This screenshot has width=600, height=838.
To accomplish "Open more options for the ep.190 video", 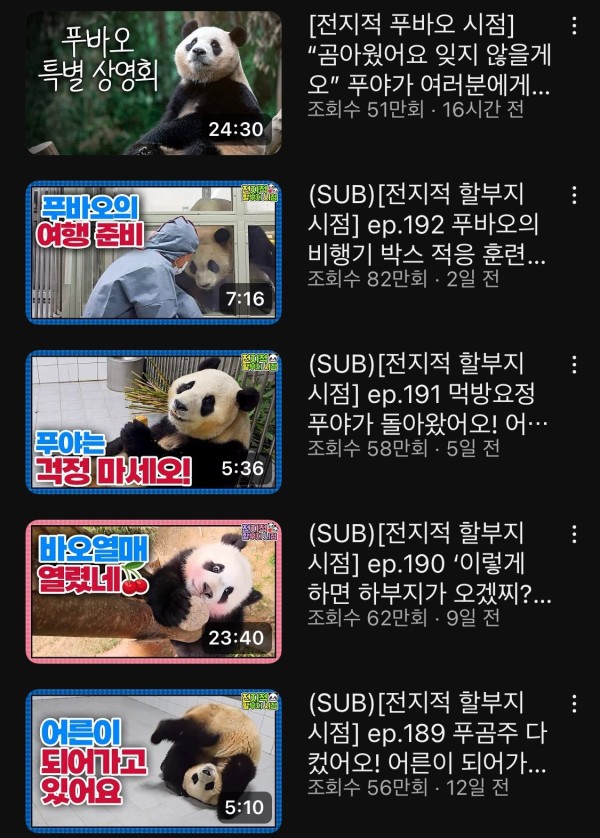I will click(573, 534).
